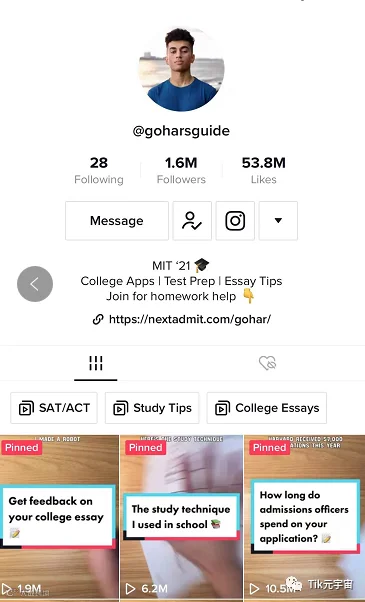Screen dimensions: 365x602
Task: Expand the suggested accounts dropdown arrow
Action: pos(278,221)
